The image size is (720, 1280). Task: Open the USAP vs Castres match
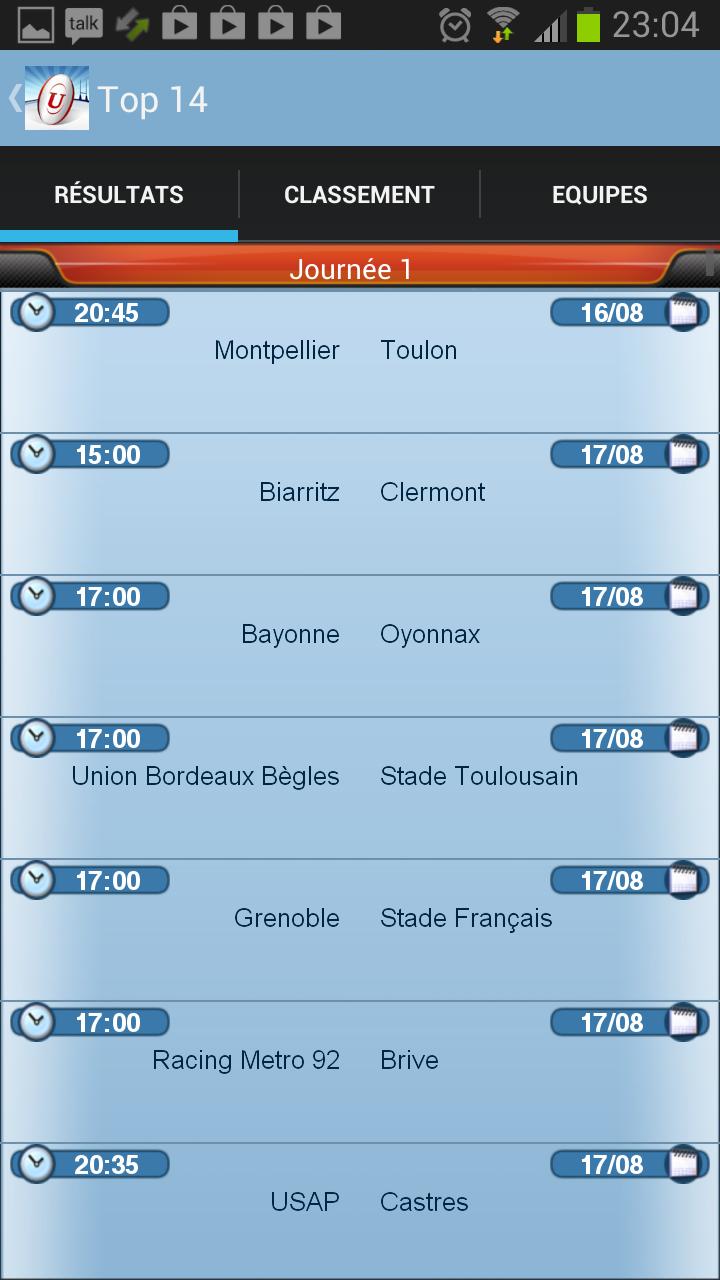tap(360, 1210)
